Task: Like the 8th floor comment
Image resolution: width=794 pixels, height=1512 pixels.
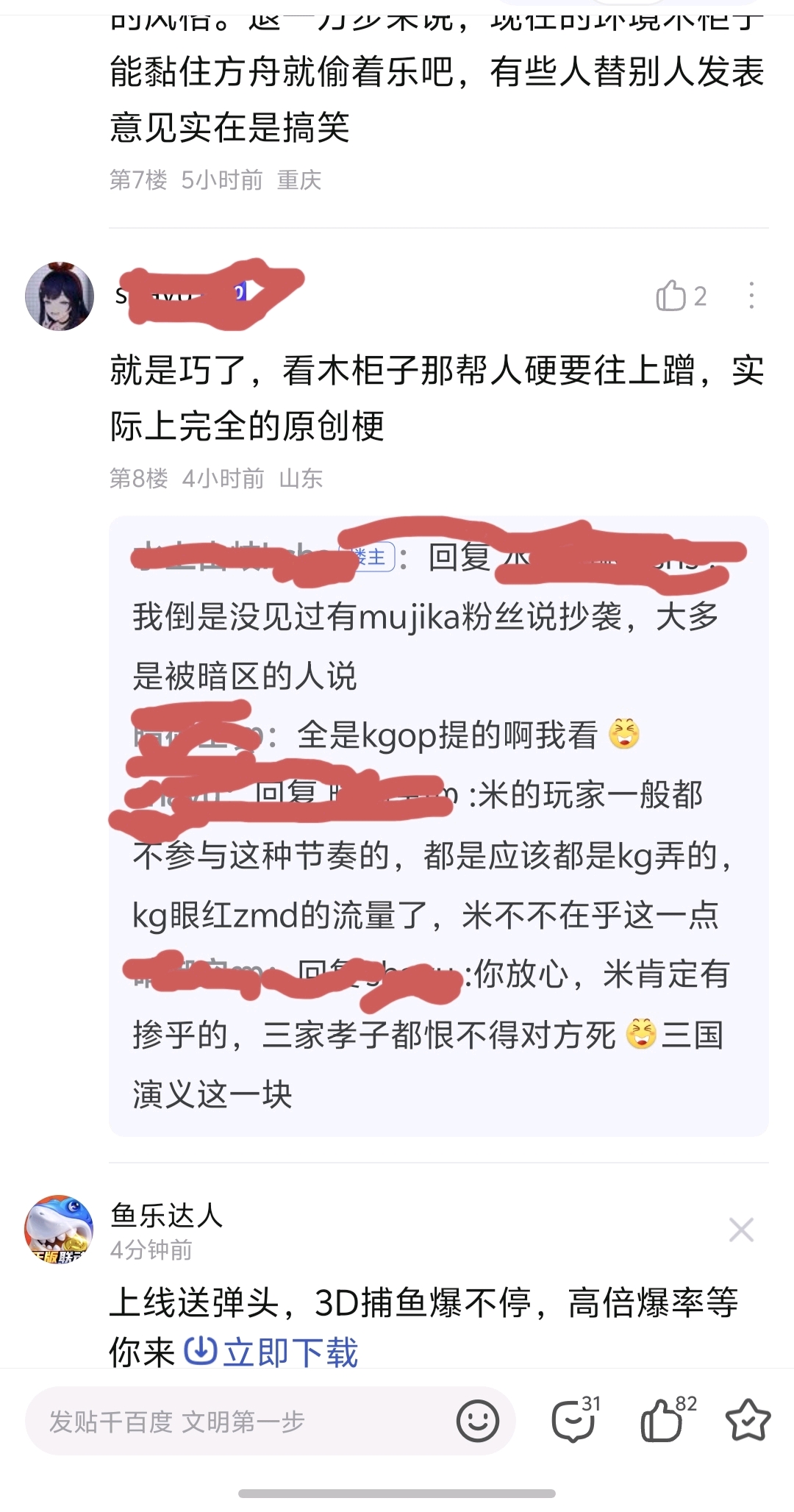Action: point(681,296)
